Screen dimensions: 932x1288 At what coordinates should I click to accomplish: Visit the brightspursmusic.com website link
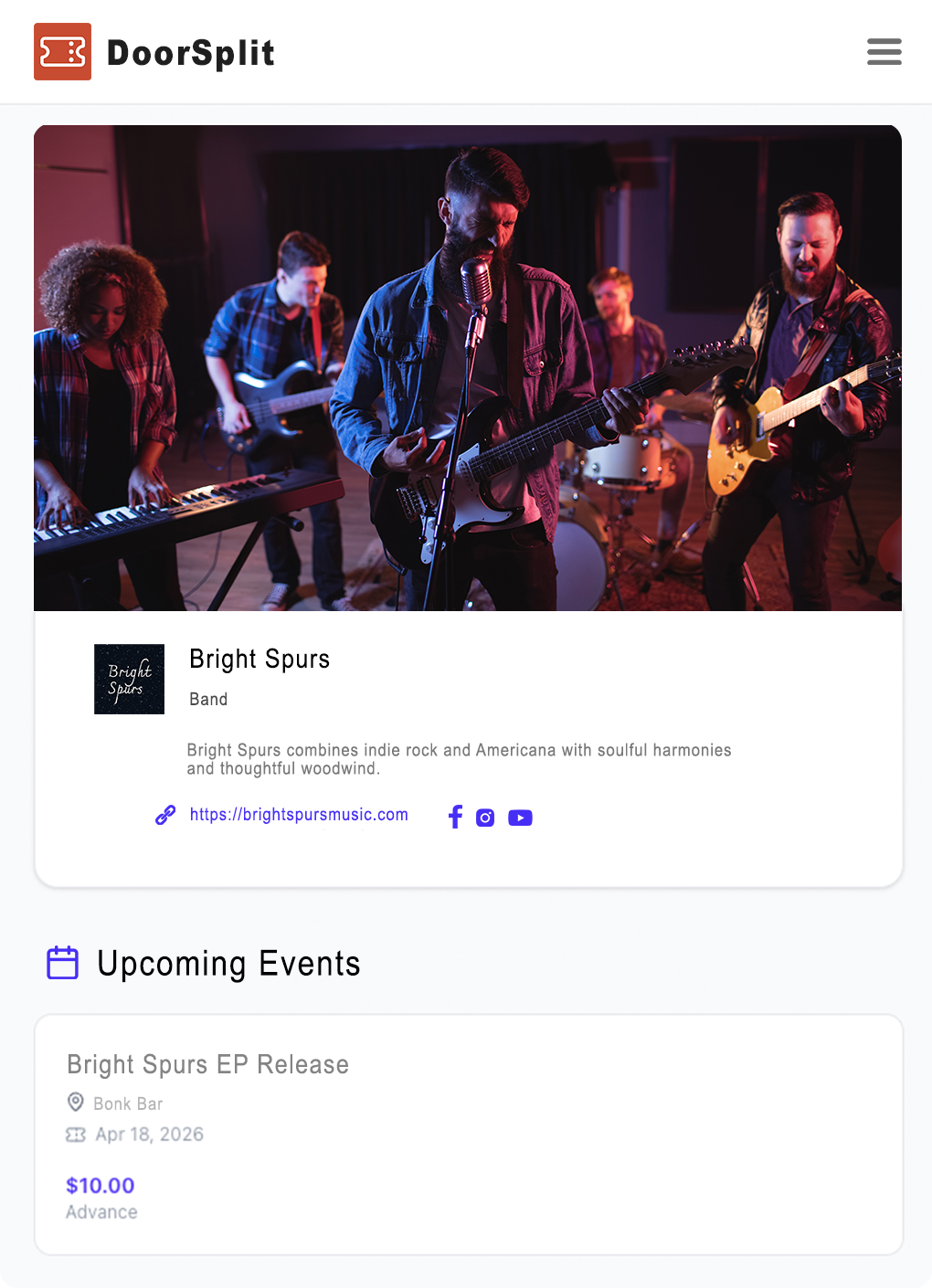298,815
